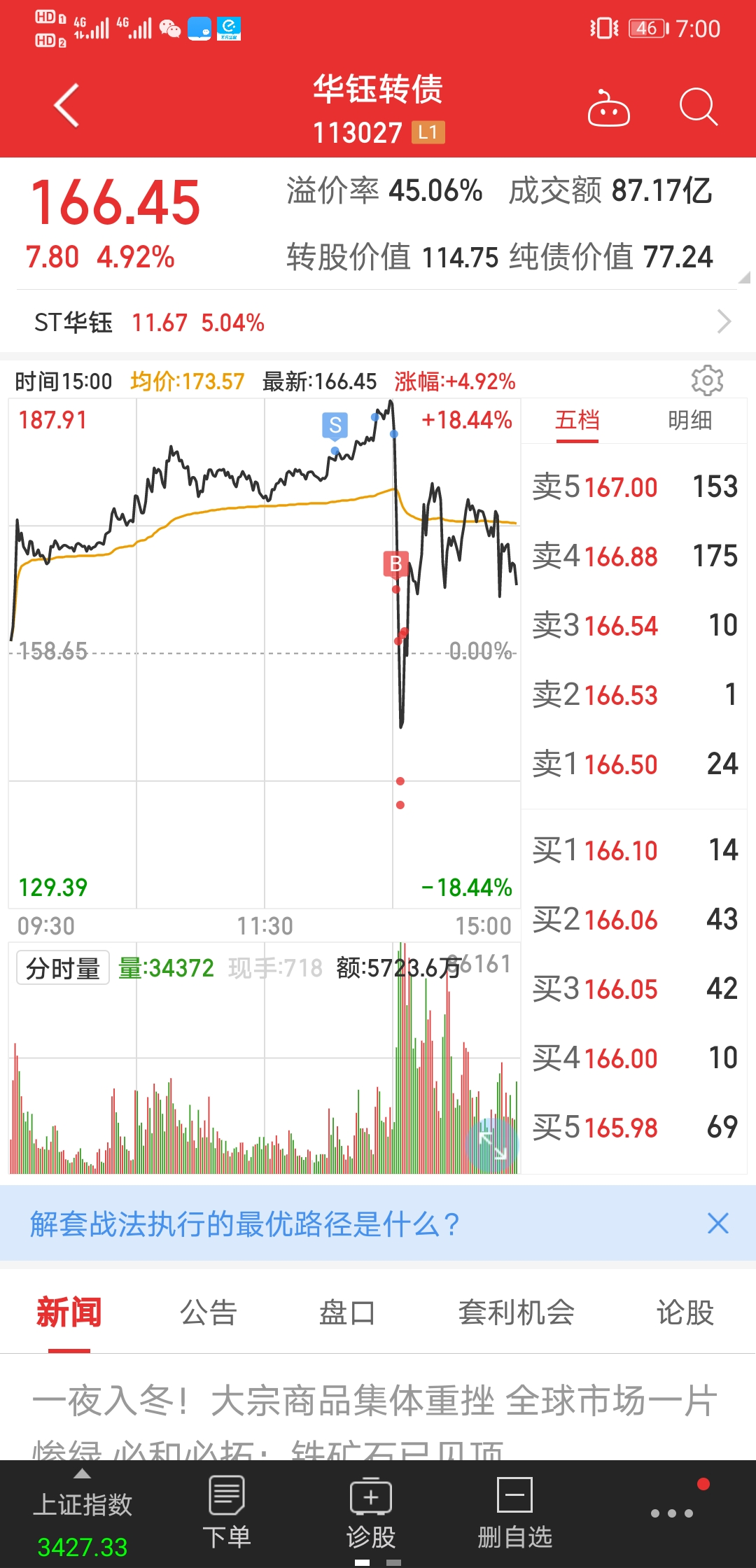756x1568 pixels.
Task: Switch to the 五档 tab
Action: coord(577,421)
